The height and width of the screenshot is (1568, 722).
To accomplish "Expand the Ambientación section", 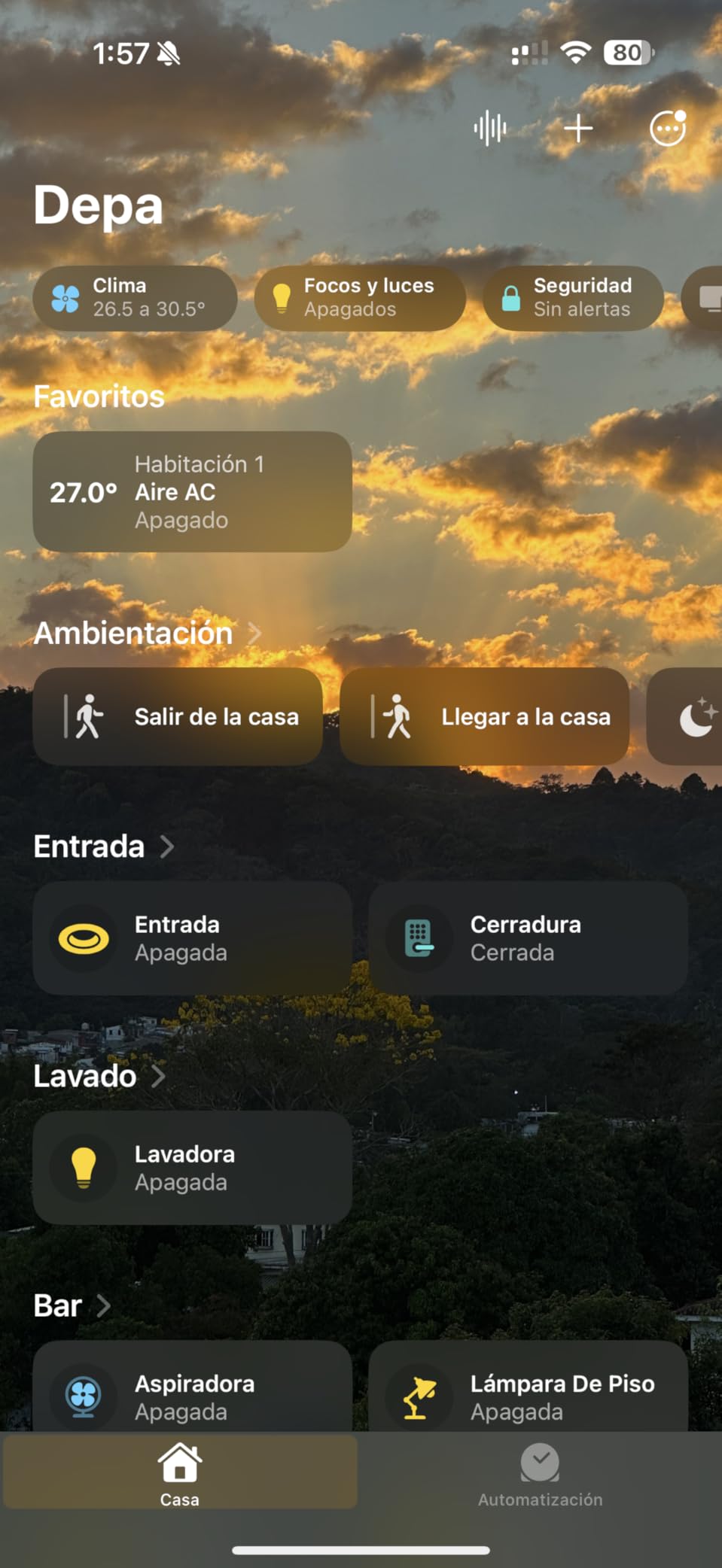I will pyautogui.click(x=148, y=634).
